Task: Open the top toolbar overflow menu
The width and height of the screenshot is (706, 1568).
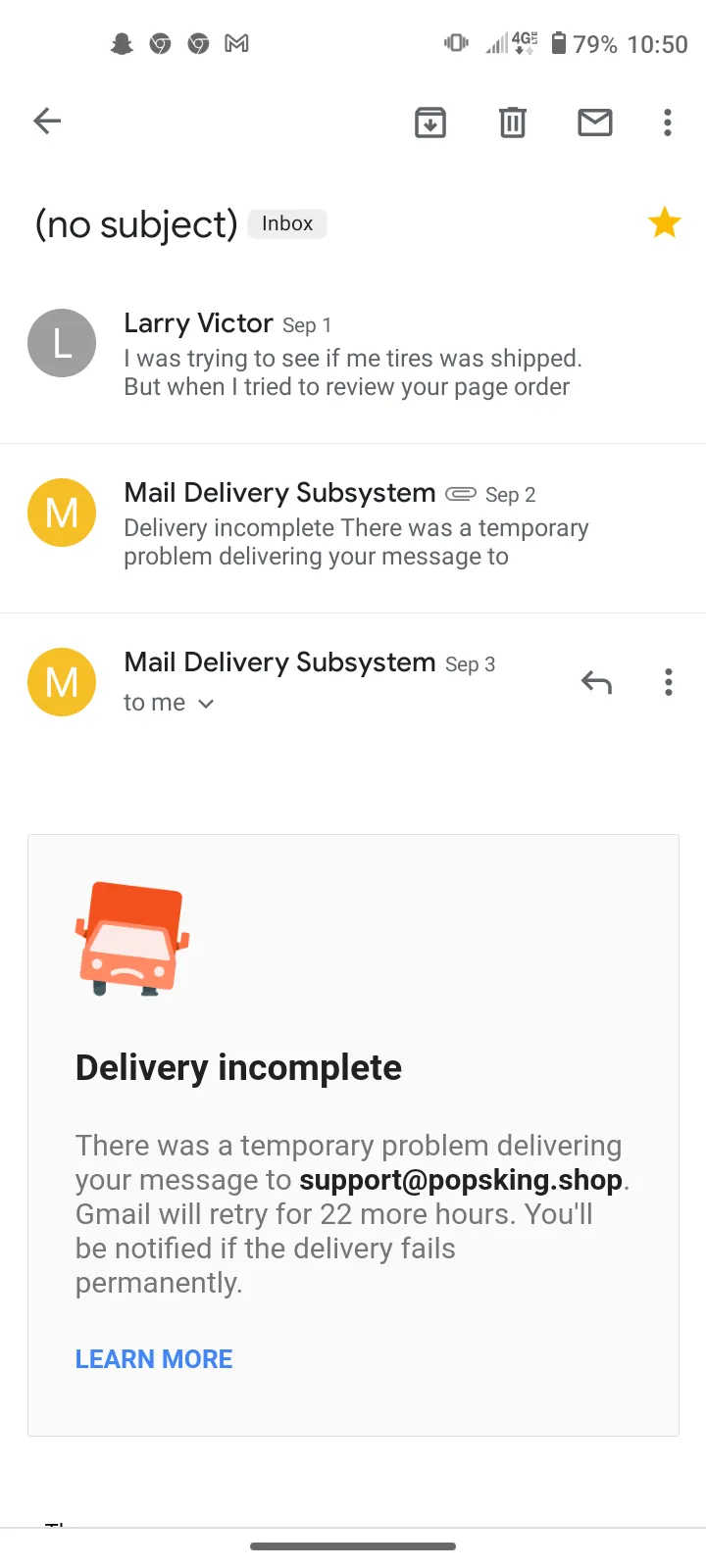Action: point(668,122)
